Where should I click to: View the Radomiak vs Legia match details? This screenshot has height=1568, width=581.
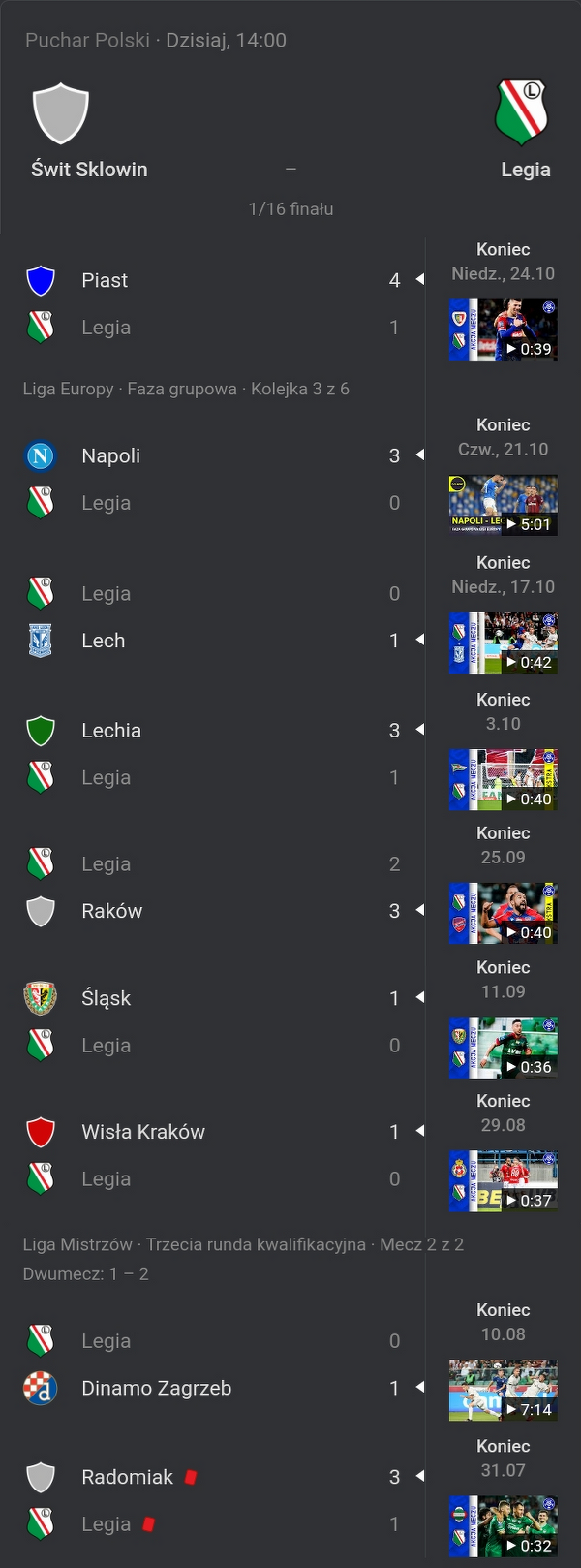click(x=213, y=1500)
